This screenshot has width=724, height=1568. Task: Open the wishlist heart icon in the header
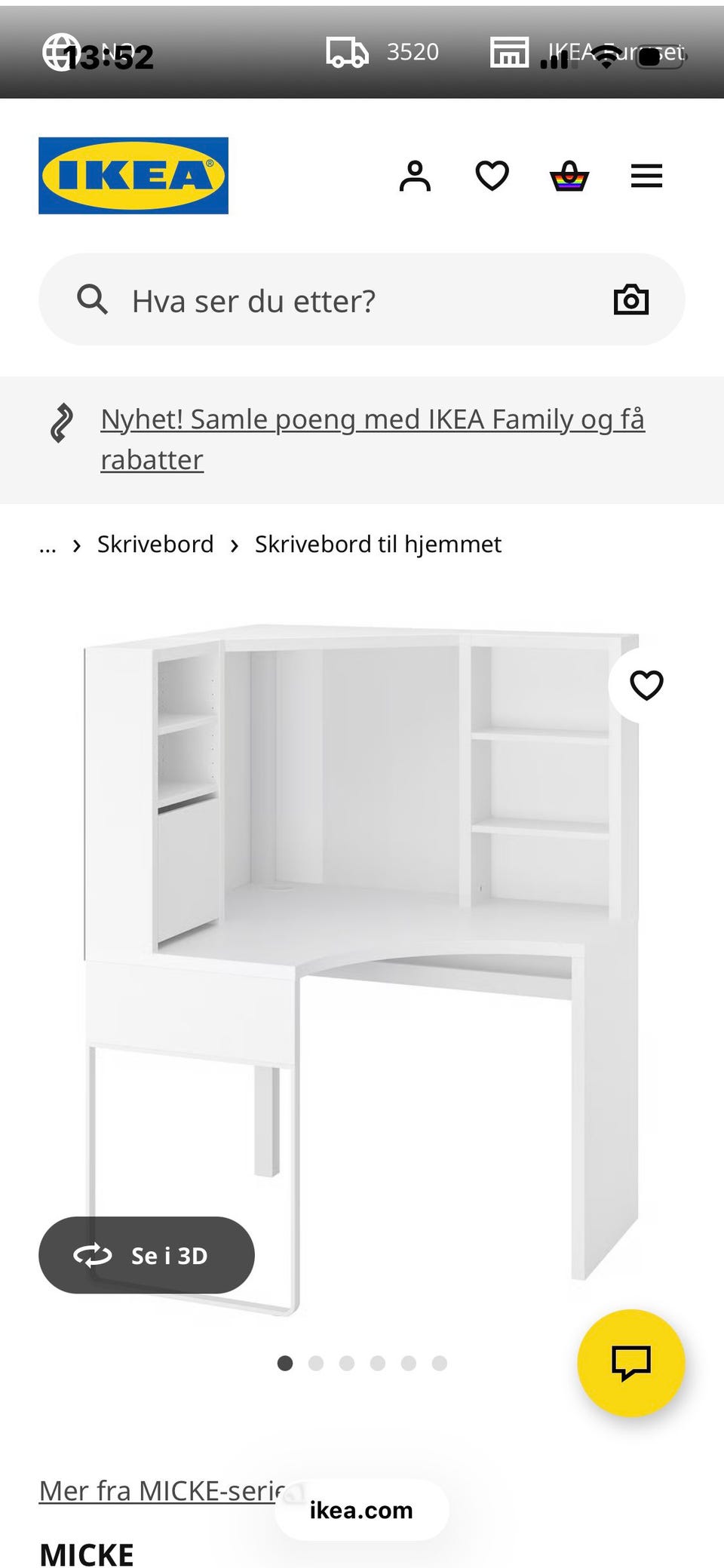click(x=492, y=176)
